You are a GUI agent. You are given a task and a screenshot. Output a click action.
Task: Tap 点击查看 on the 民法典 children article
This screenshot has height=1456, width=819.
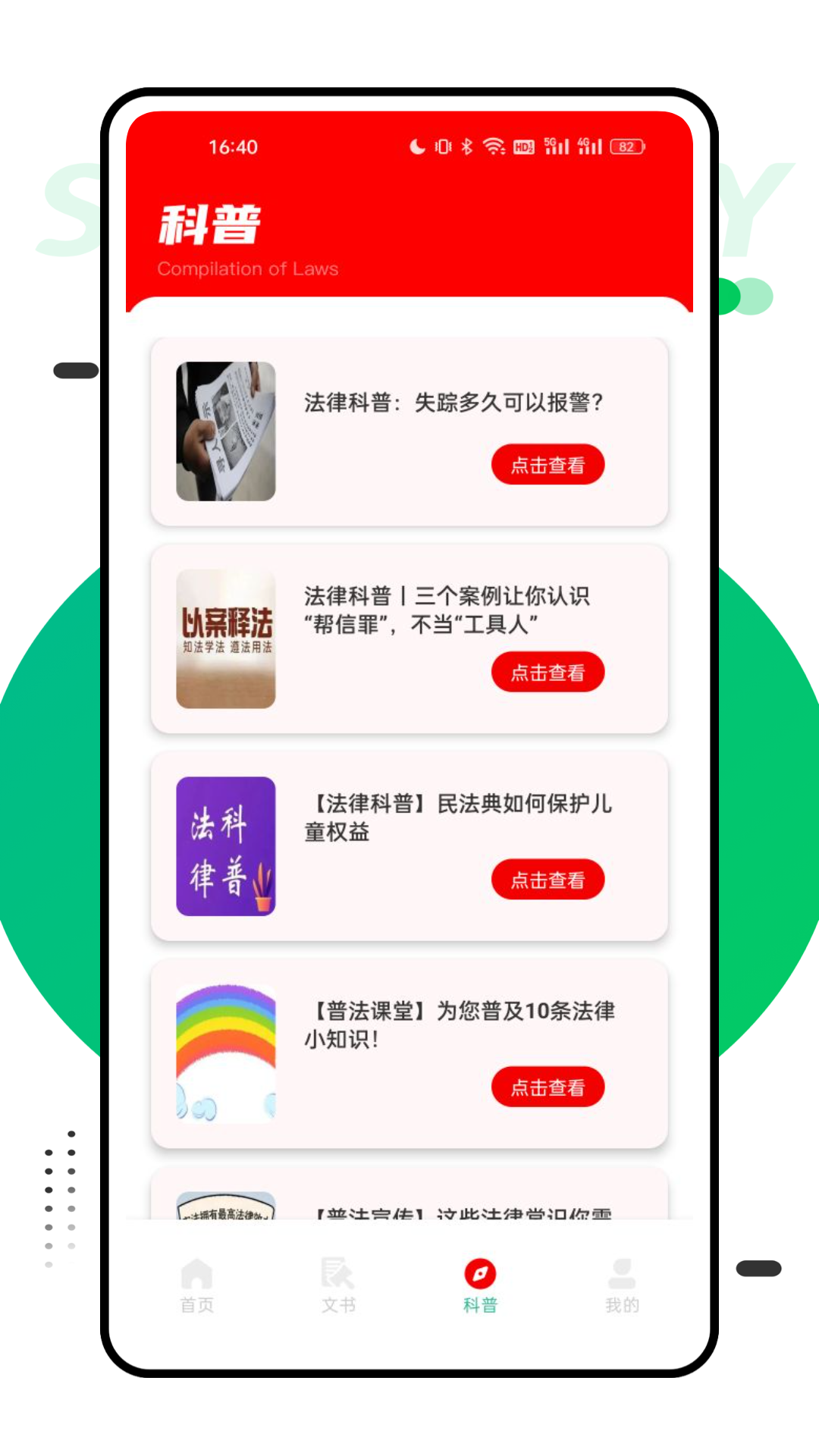tap(548, 880)
